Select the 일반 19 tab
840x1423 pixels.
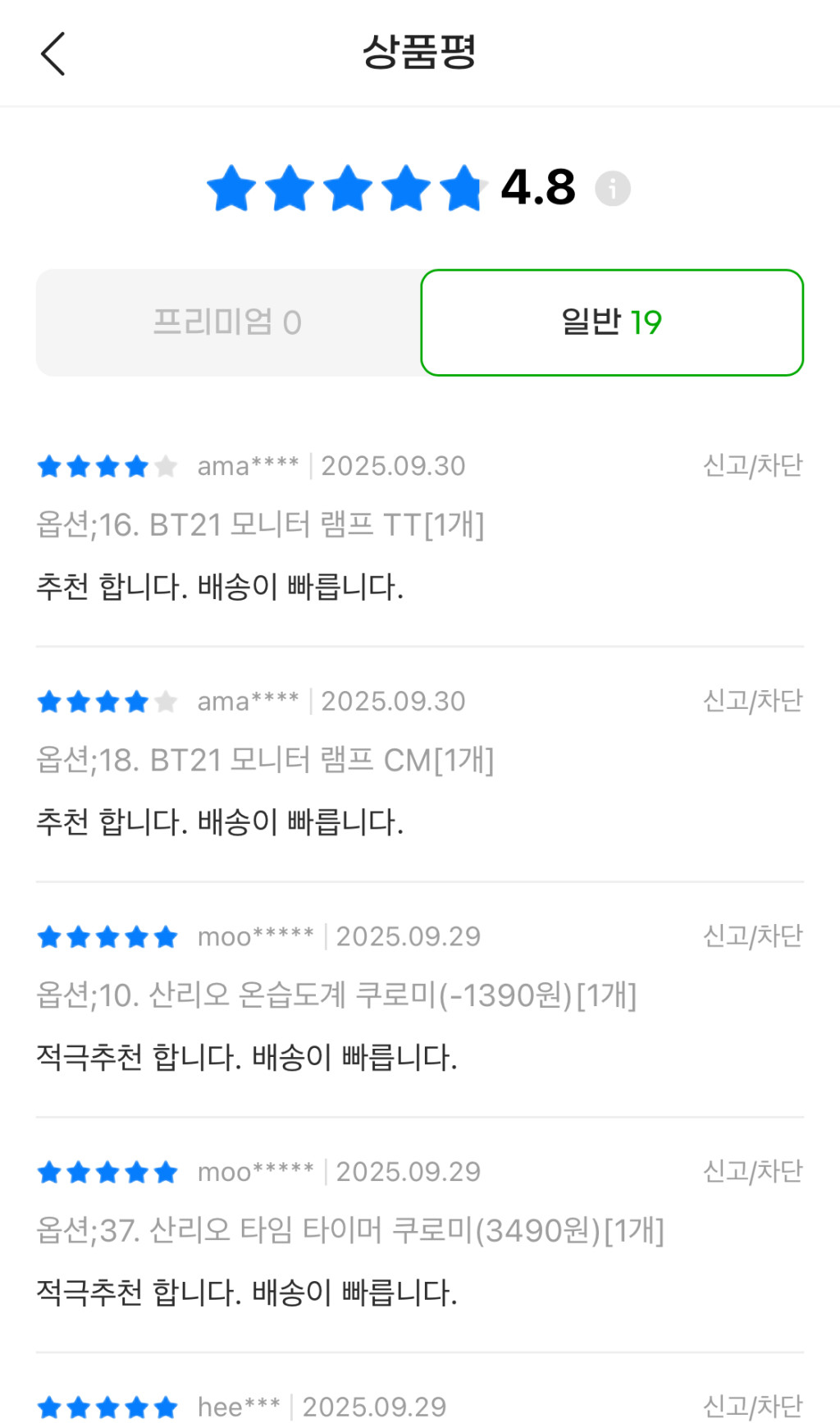(612, 323)
